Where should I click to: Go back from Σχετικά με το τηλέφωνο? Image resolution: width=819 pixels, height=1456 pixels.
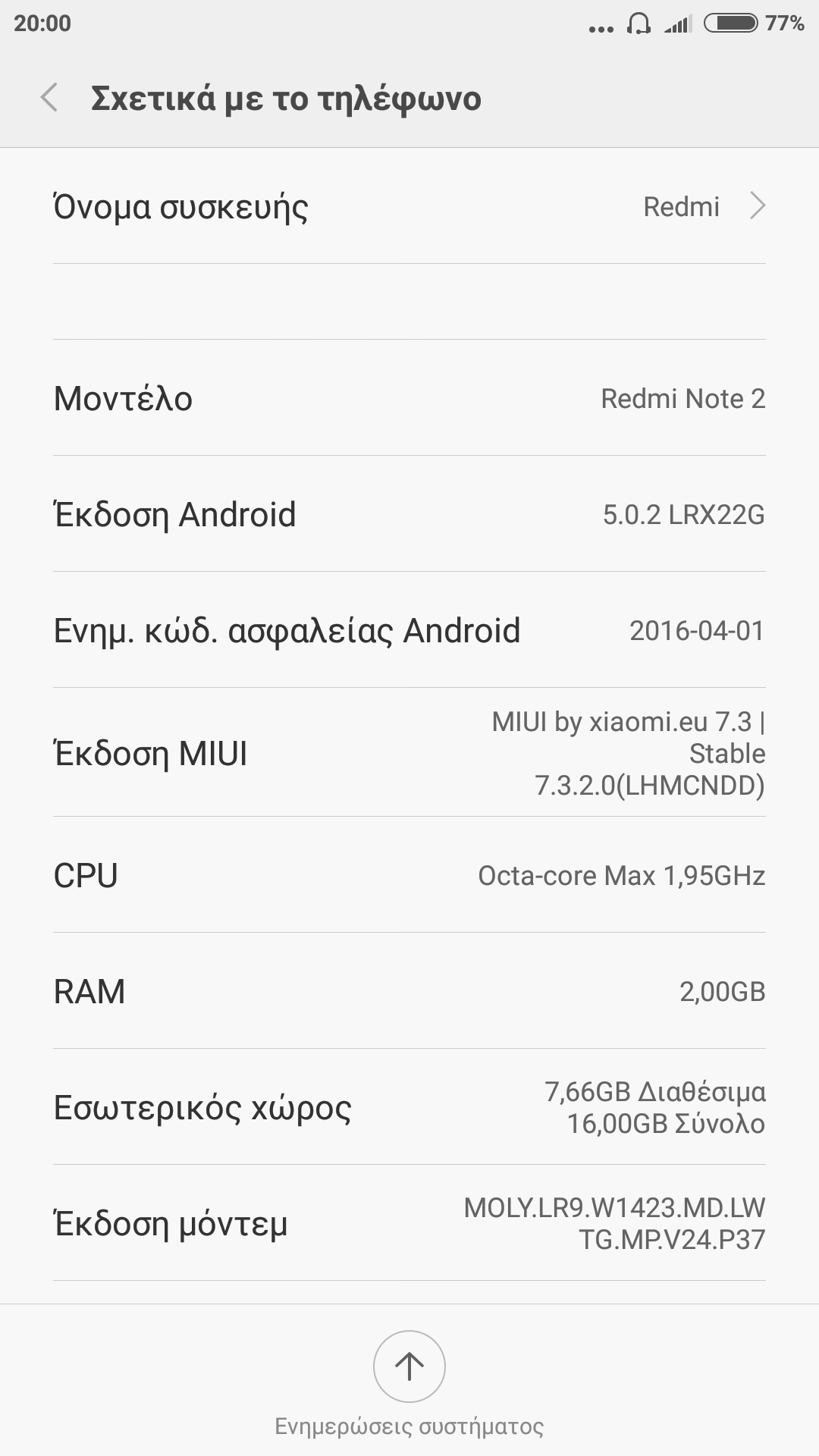coord(49,98)
